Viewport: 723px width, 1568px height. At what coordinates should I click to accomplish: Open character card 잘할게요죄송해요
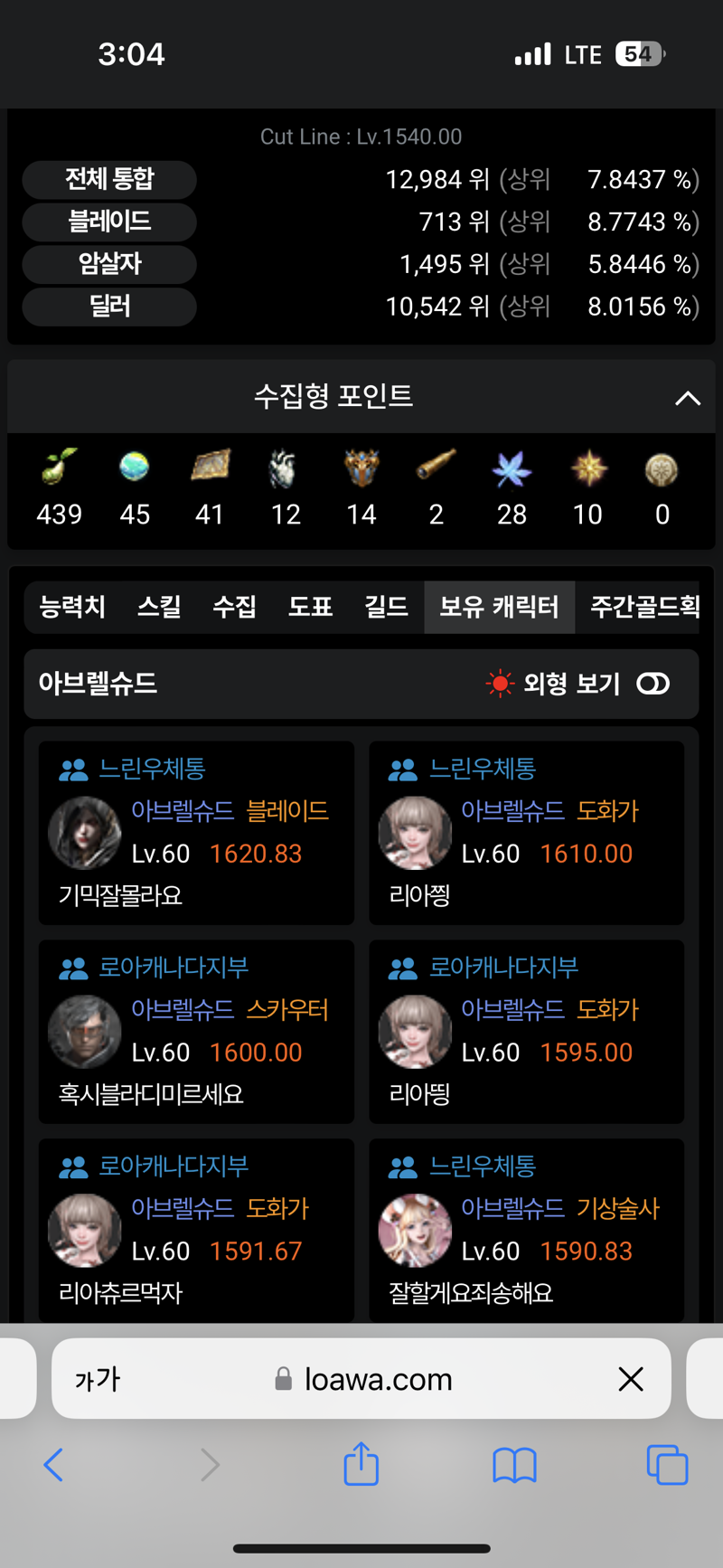click(x=526, y=1231)
